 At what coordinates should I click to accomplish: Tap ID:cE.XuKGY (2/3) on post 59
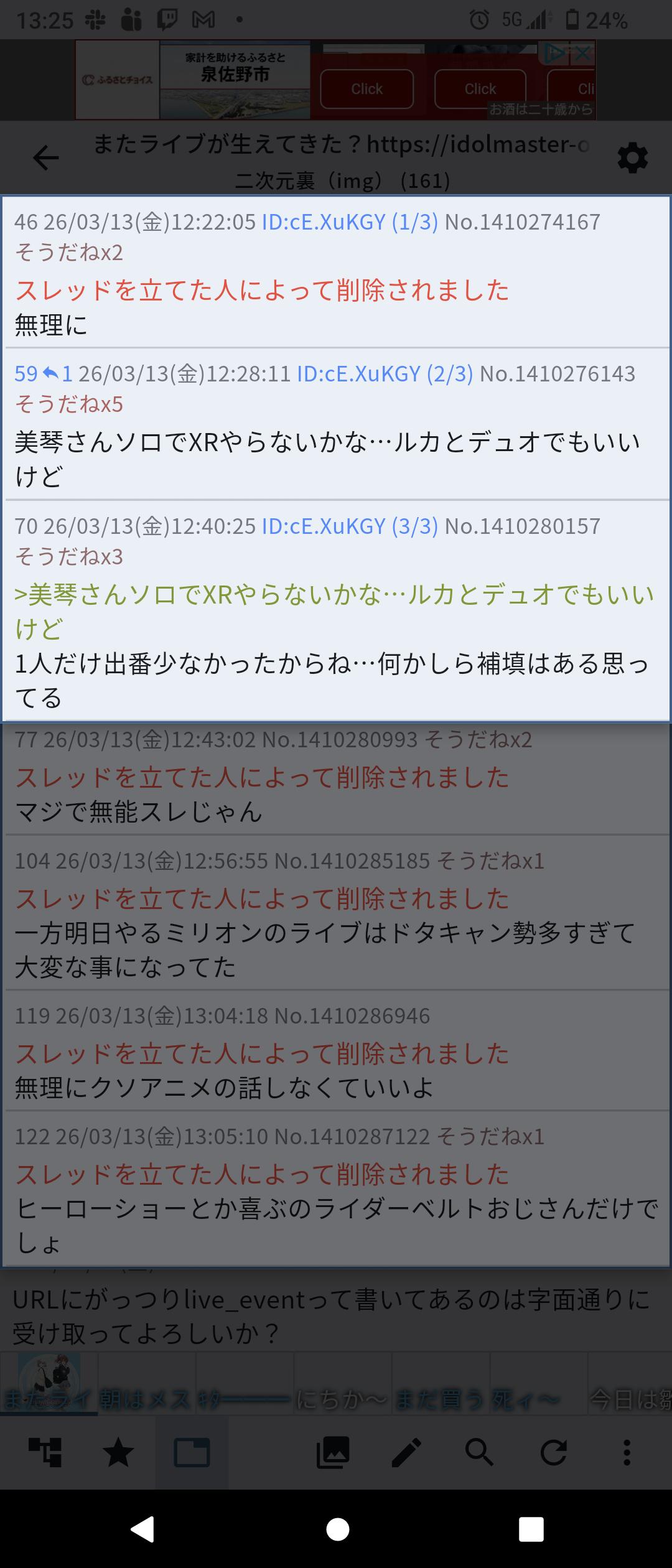point(384,374)
